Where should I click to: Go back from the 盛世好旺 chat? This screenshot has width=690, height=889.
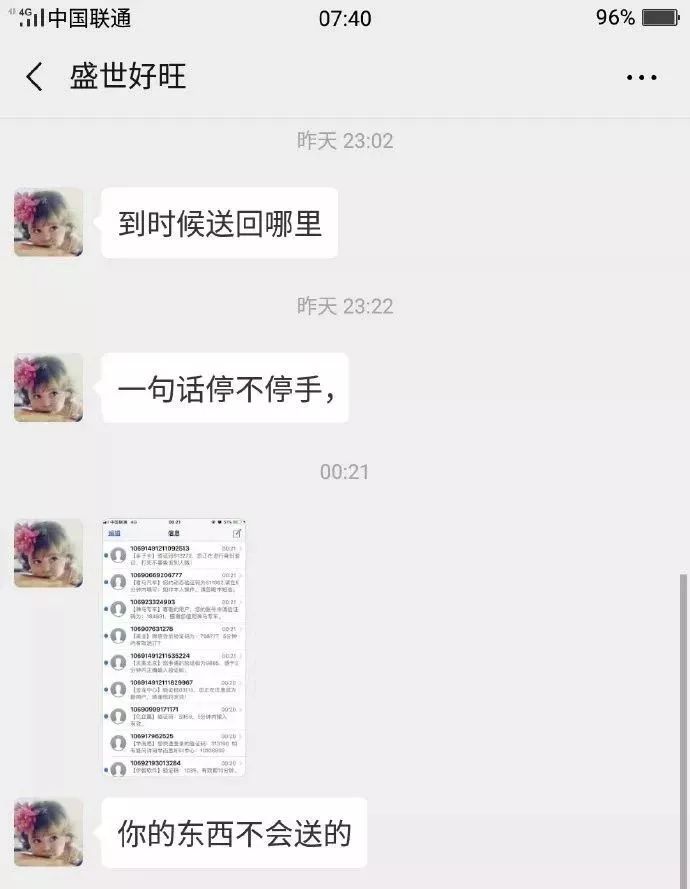click(x=35, y=77)
